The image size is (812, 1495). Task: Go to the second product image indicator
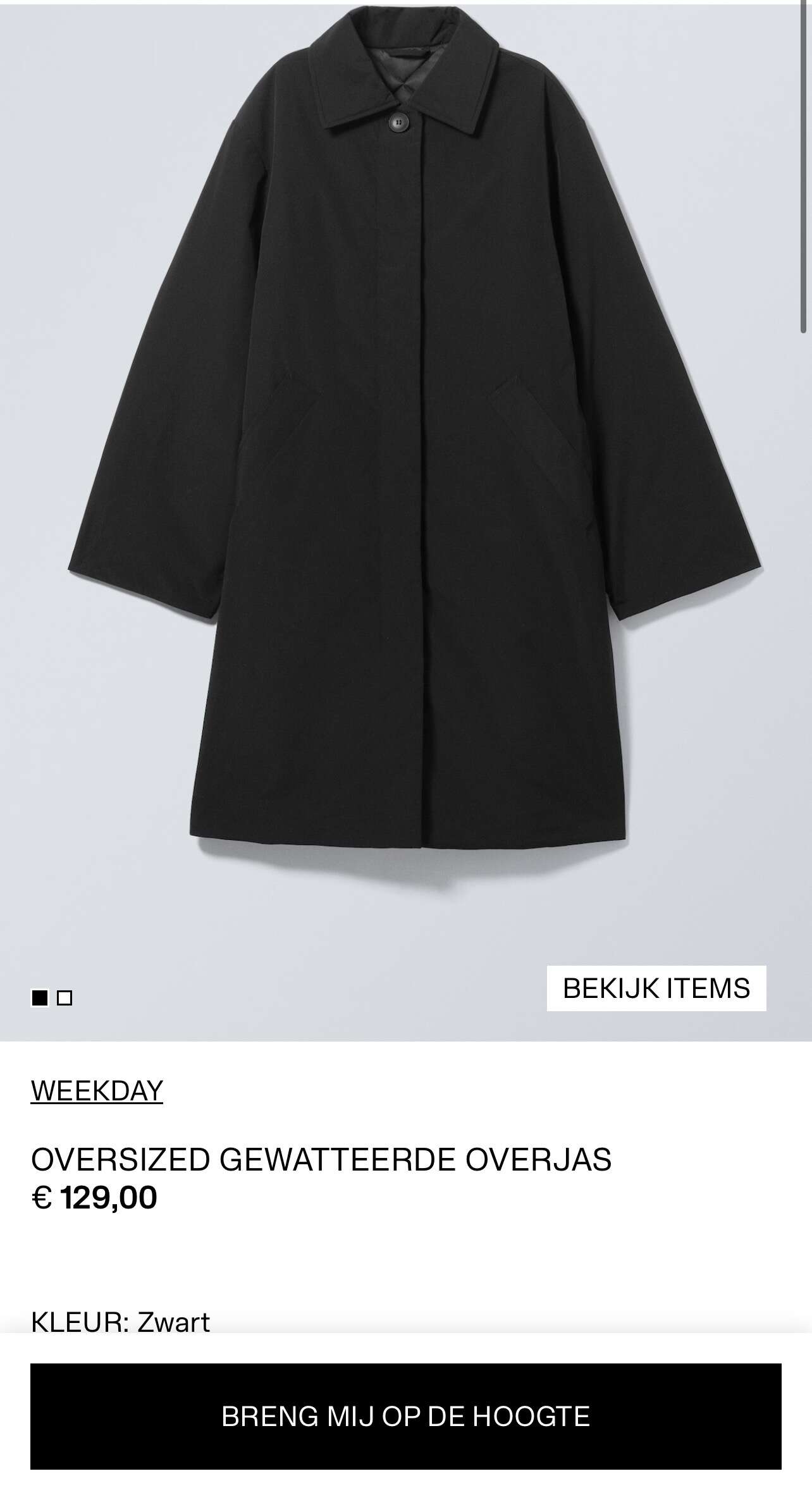tap(65, 998)
